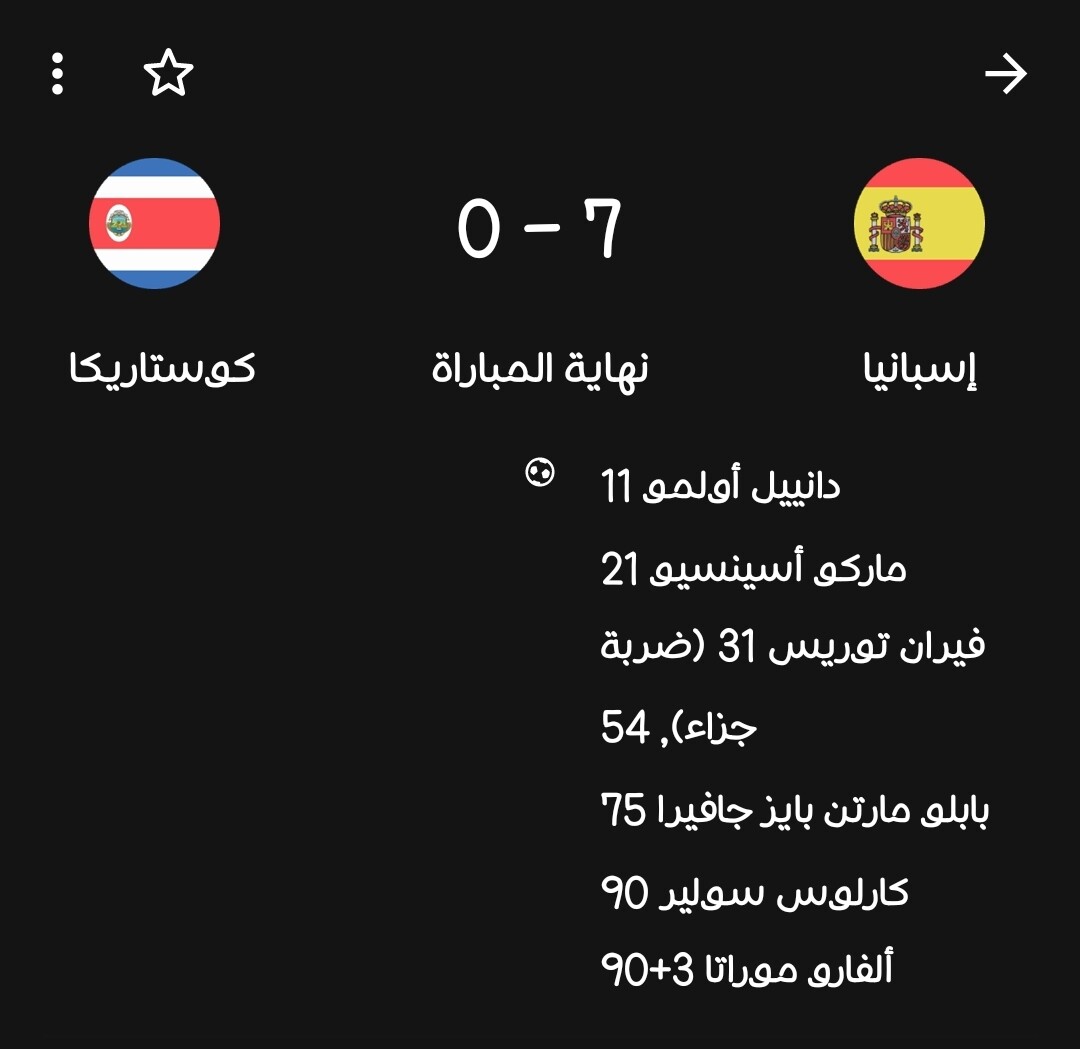Open the Spain team page
This screenshot has height=1049, width=1080.
(x=919, y=223)
